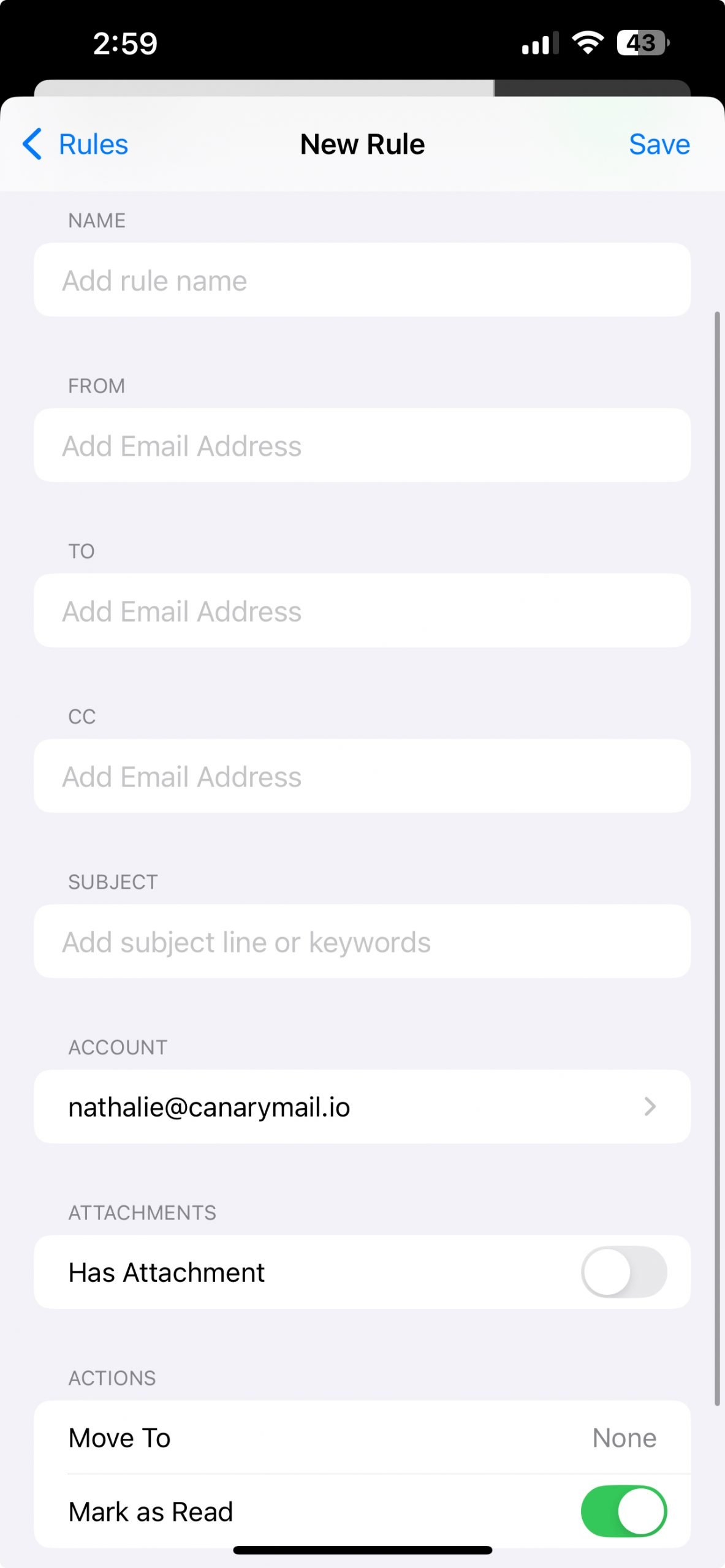Turn off Mark as Read
This screenshot has width=725, height=1568.
pyautogui.click(x=624, y=1511)
